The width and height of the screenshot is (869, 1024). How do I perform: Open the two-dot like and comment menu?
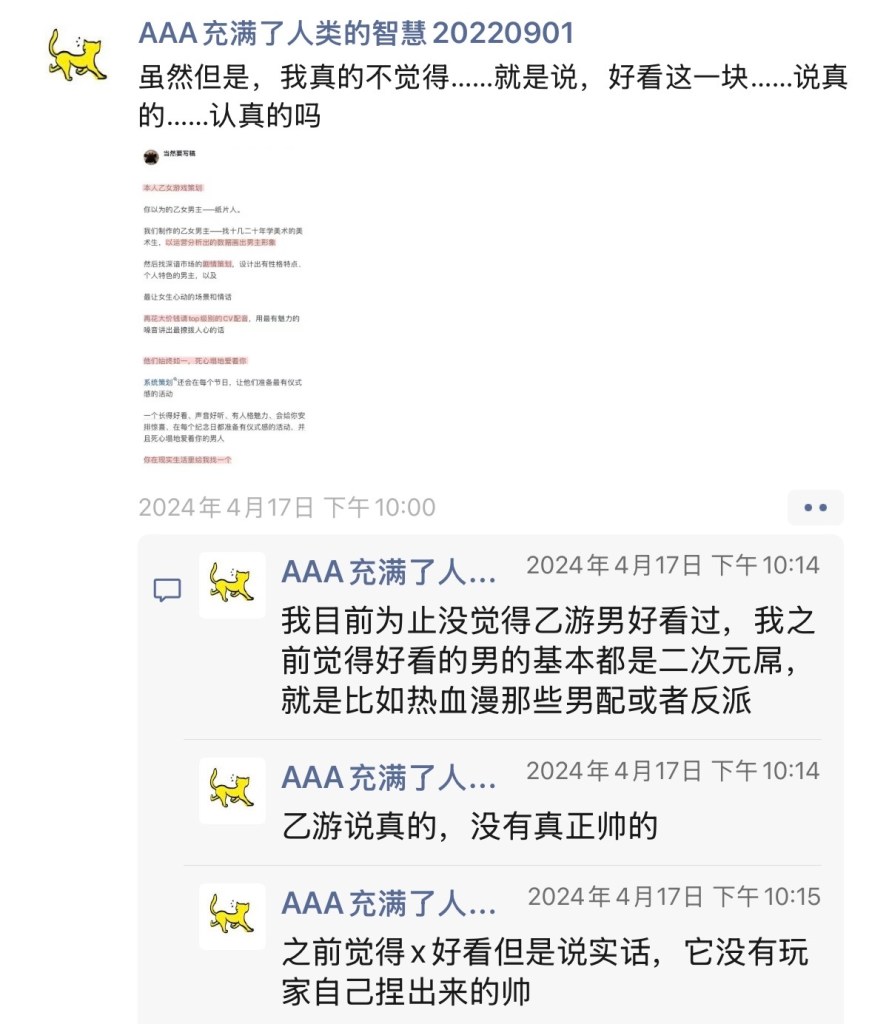815,508
